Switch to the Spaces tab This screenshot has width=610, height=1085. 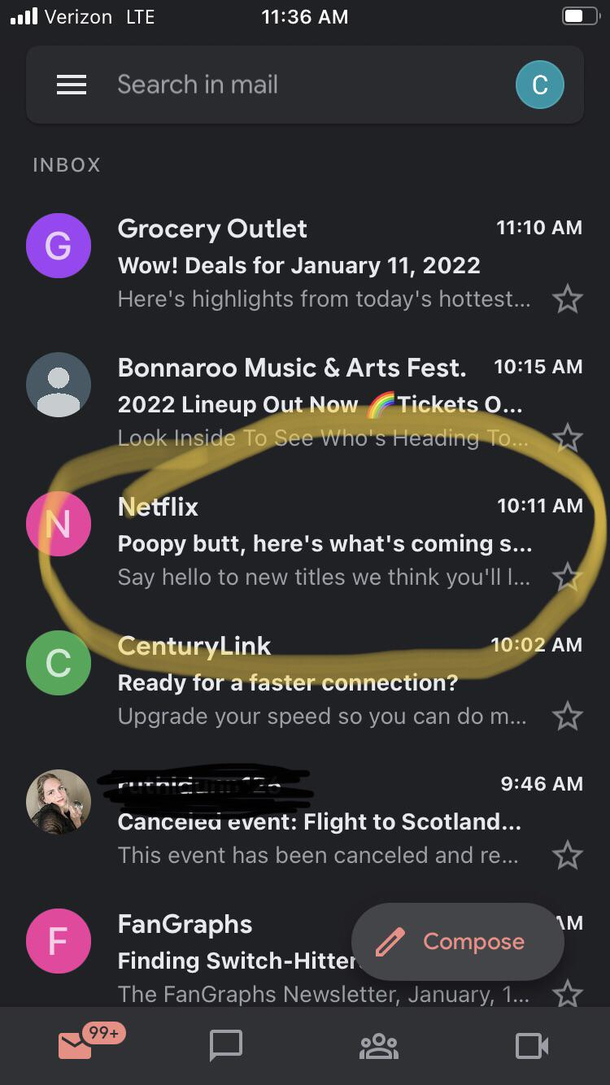click(379, 1046)
